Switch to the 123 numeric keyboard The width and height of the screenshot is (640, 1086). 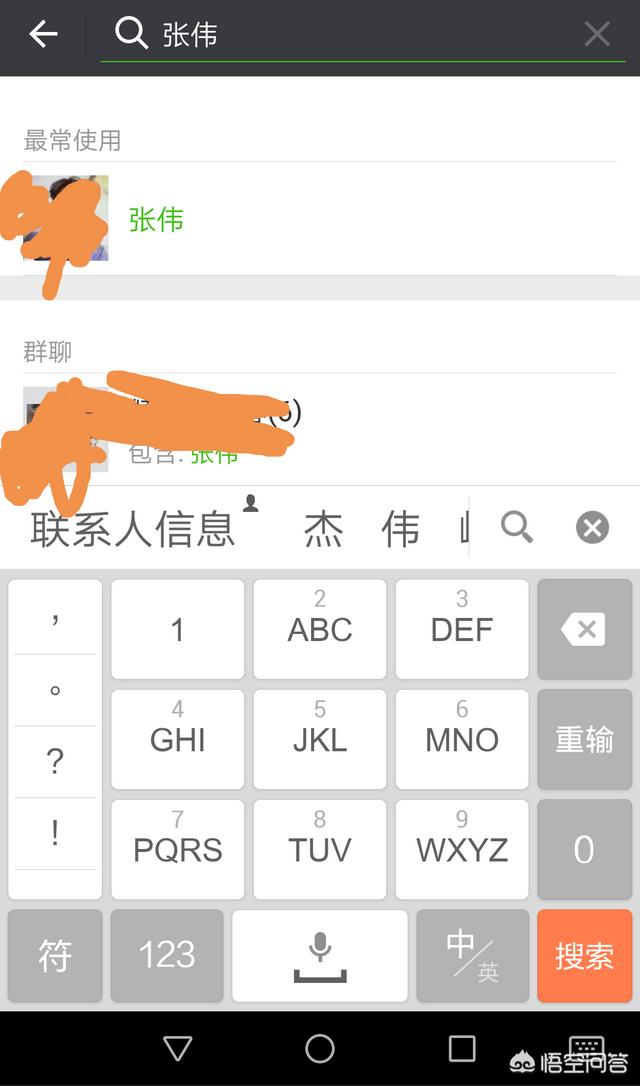pyautogui.click(x=167, y=955)
